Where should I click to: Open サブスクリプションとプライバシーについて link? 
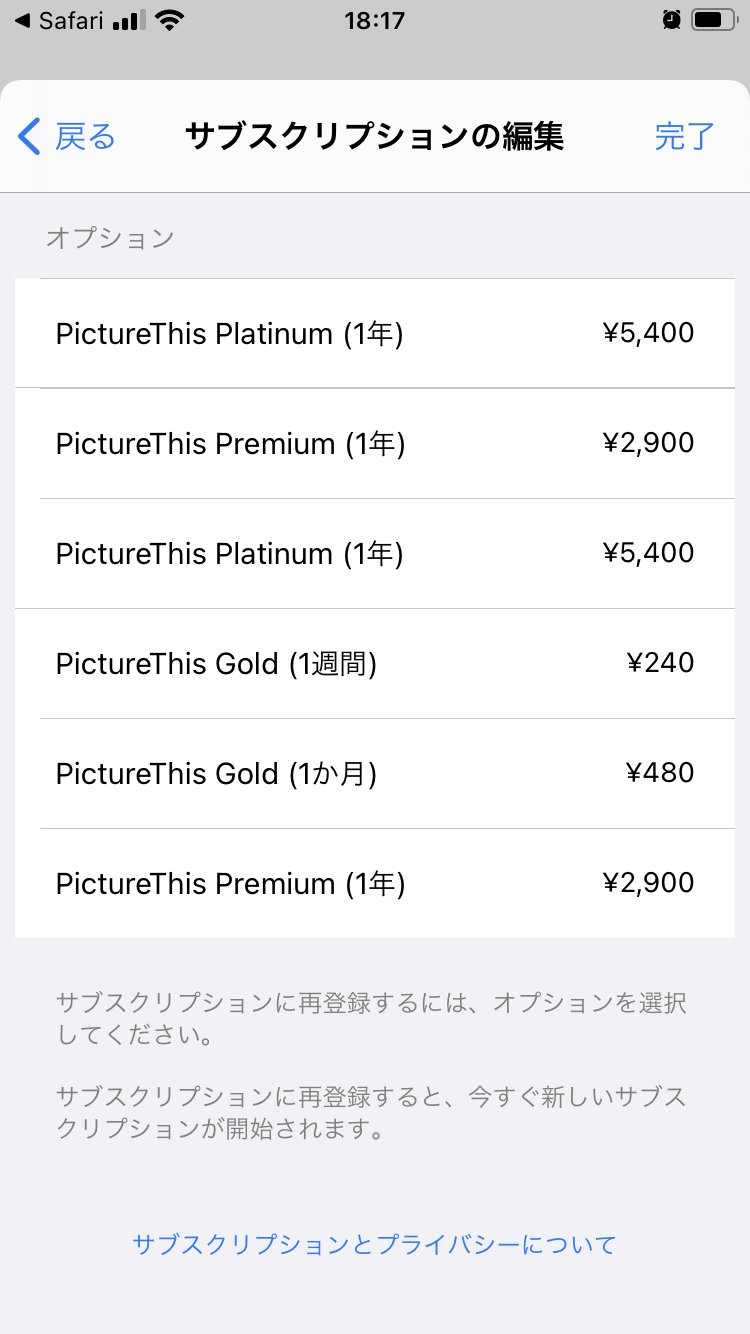tap(374, 1244)
